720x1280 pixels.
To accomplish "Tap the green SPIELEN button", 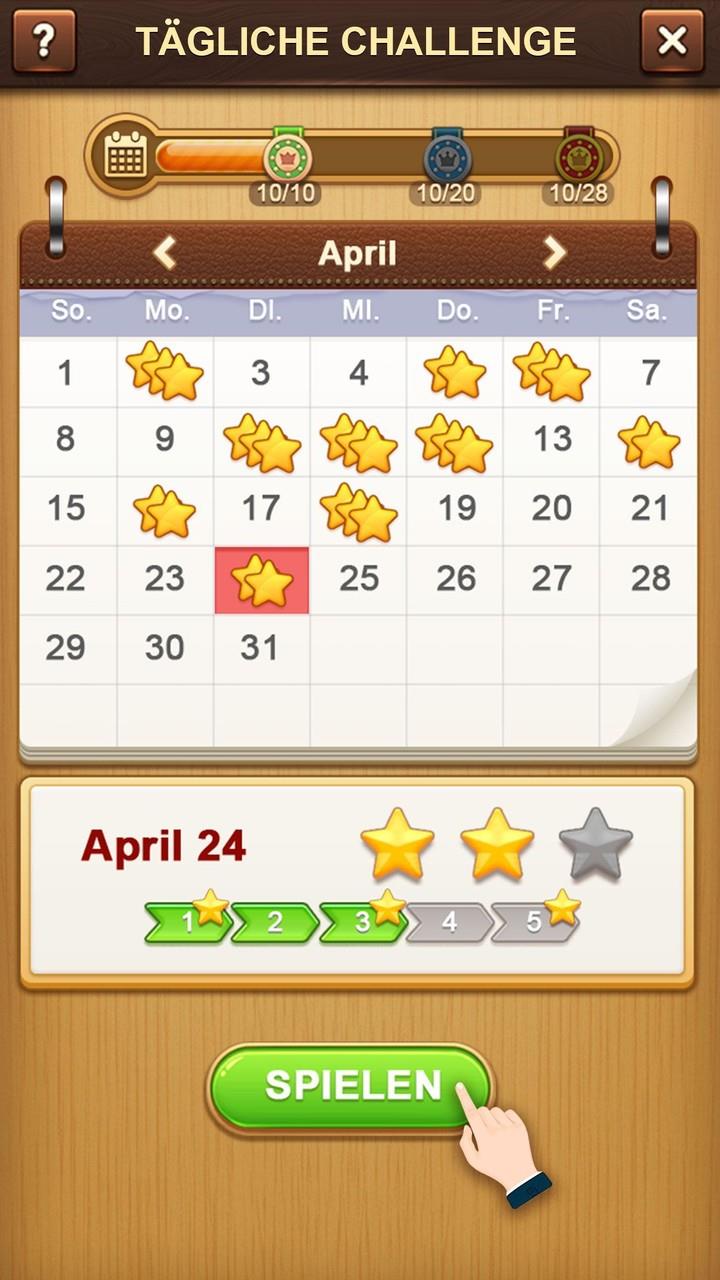I will coord(350,1087).
